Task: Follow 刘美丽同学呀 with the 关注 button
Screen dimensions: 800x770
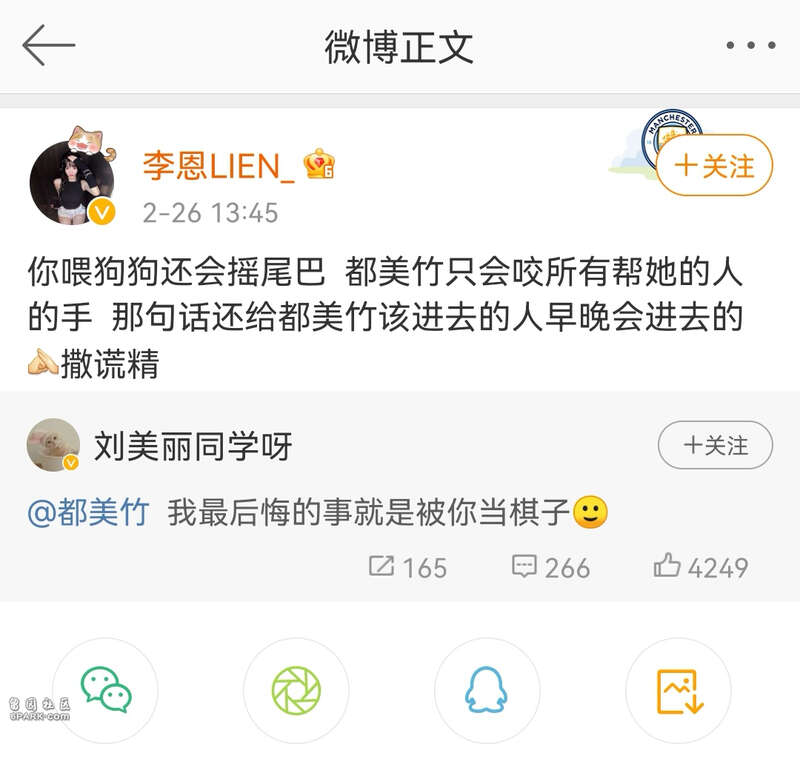Action: tap(715, 445)
